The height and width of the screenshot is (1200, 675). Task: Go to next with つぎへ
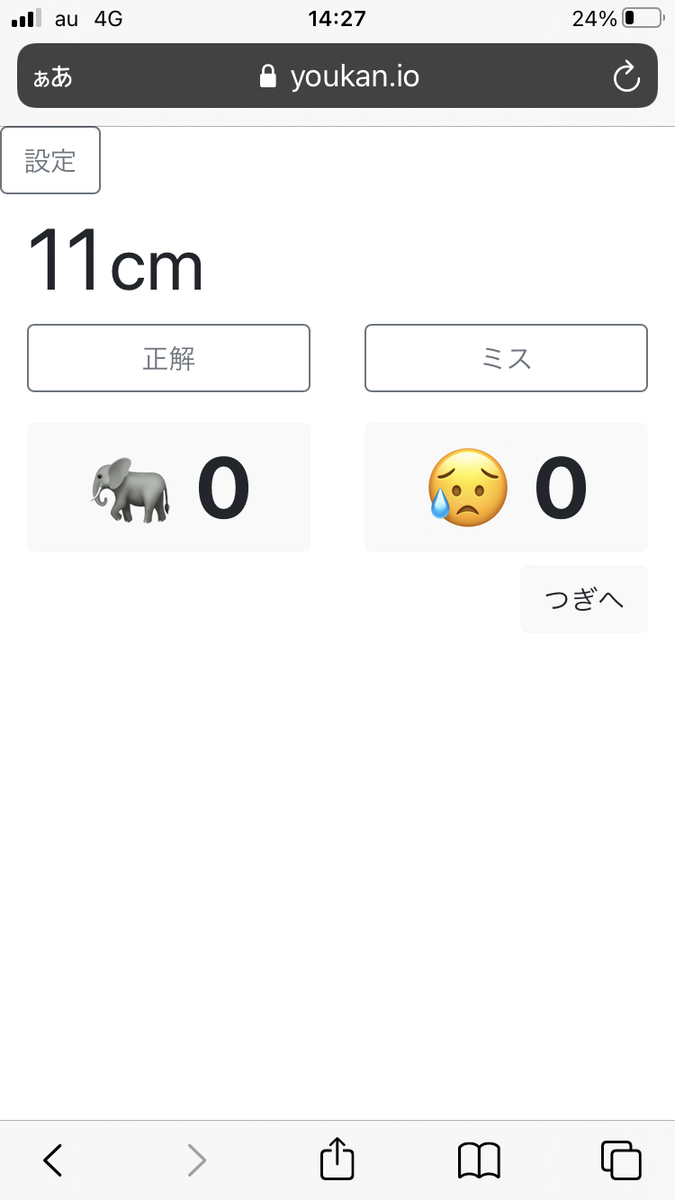click(x=584, y=599)
